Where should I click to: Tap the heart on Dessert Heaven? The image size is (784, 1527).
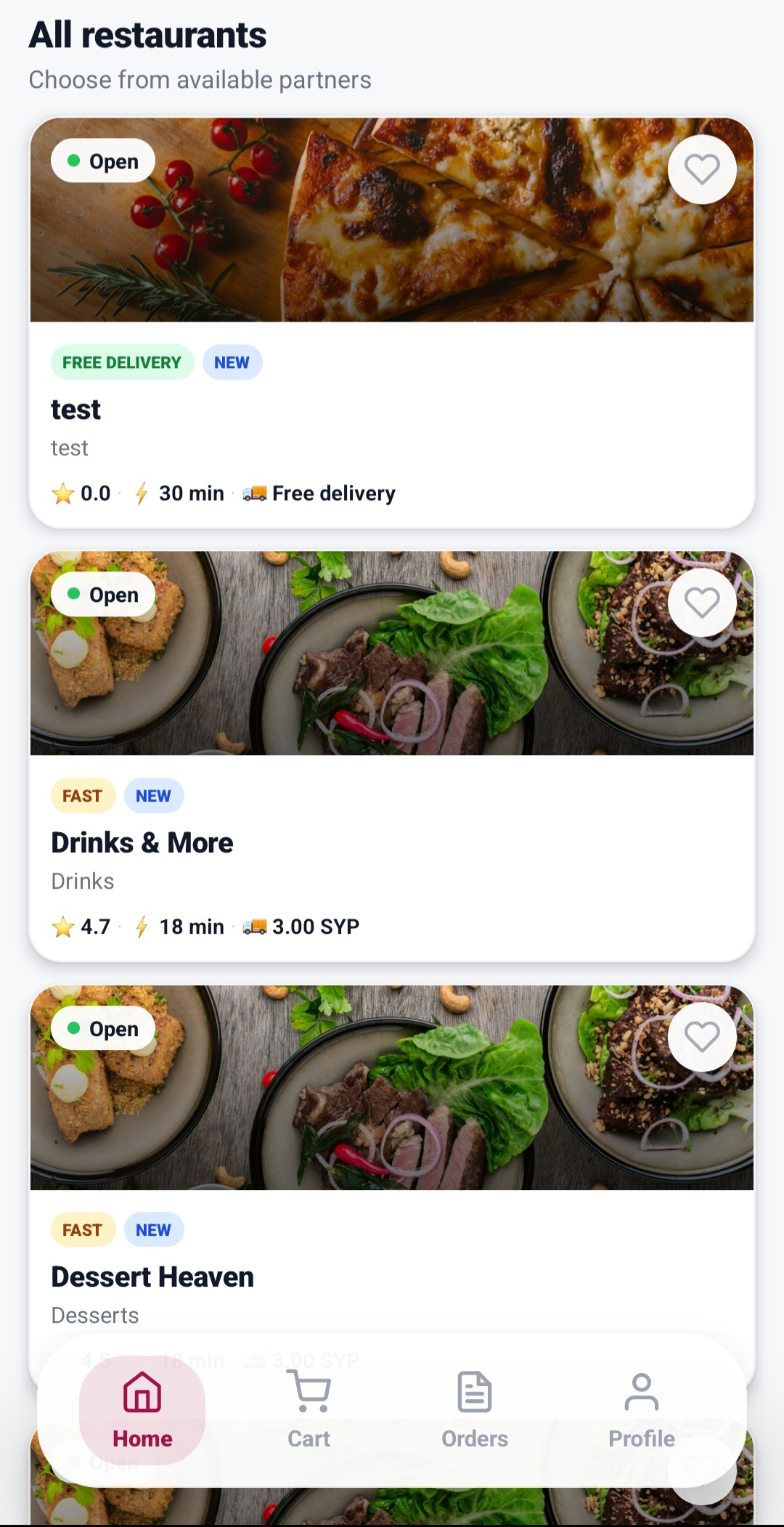702,1037
